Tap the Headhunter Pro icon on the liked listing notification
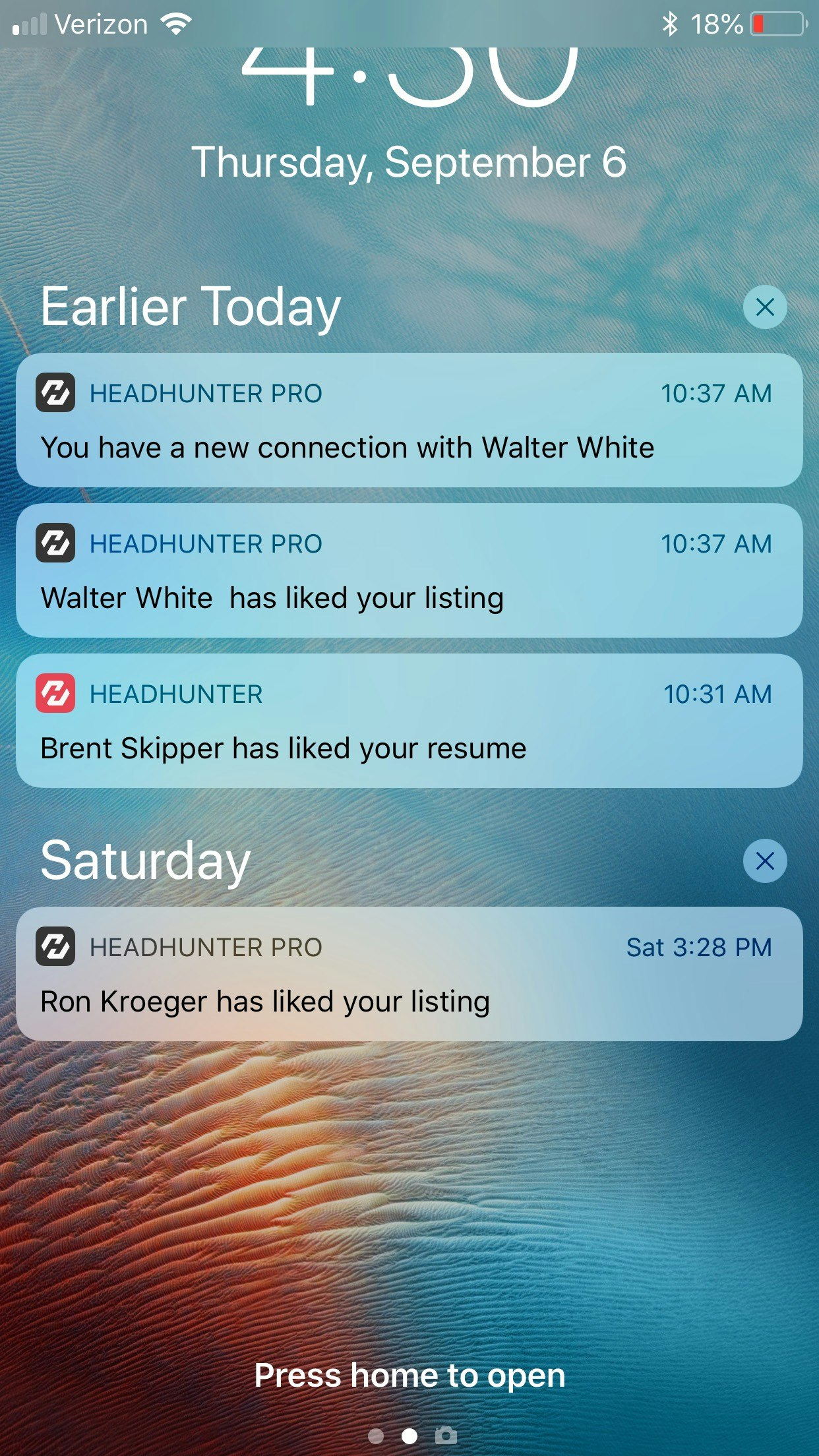The image size is (819, 1456). (x=56, y=544)
